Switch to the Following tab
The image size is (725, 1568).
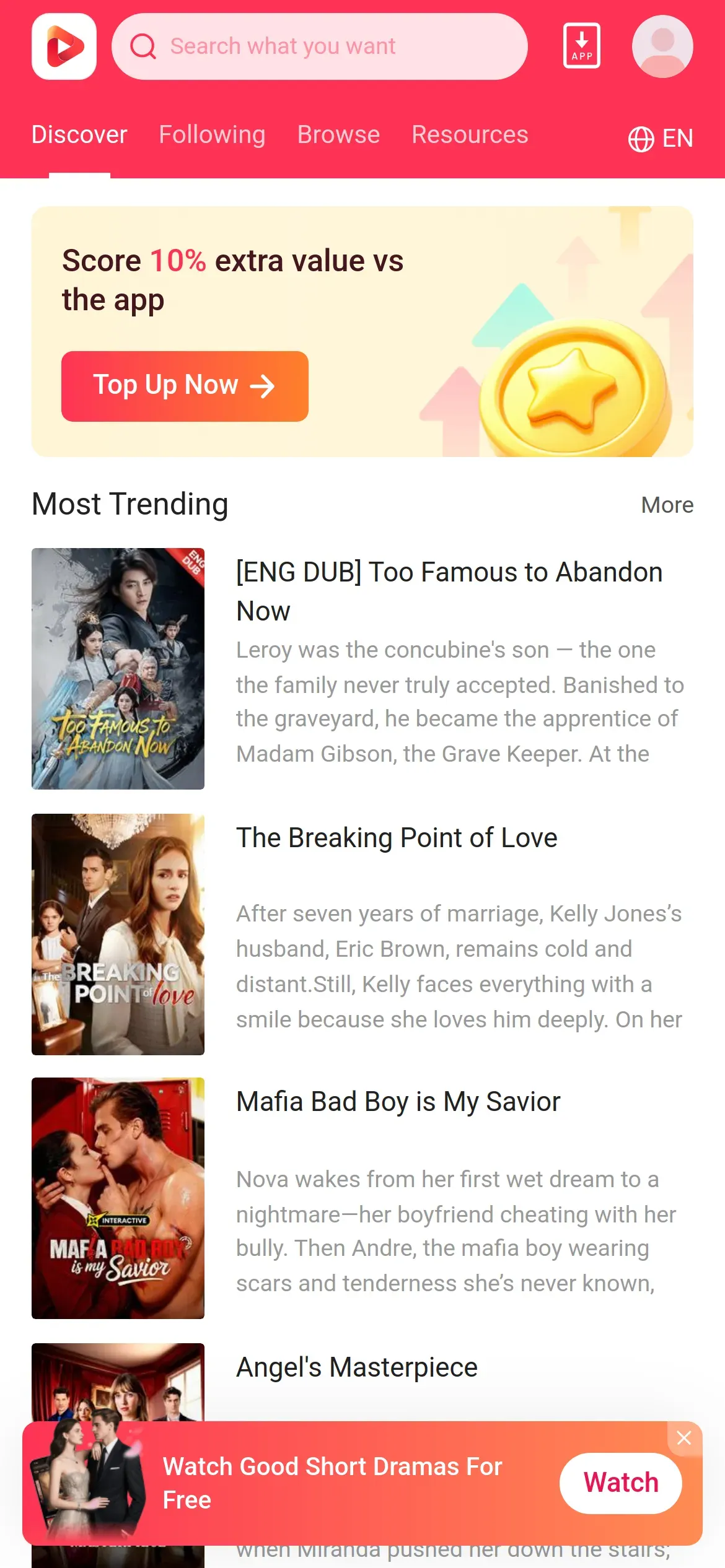click(212, 135)
